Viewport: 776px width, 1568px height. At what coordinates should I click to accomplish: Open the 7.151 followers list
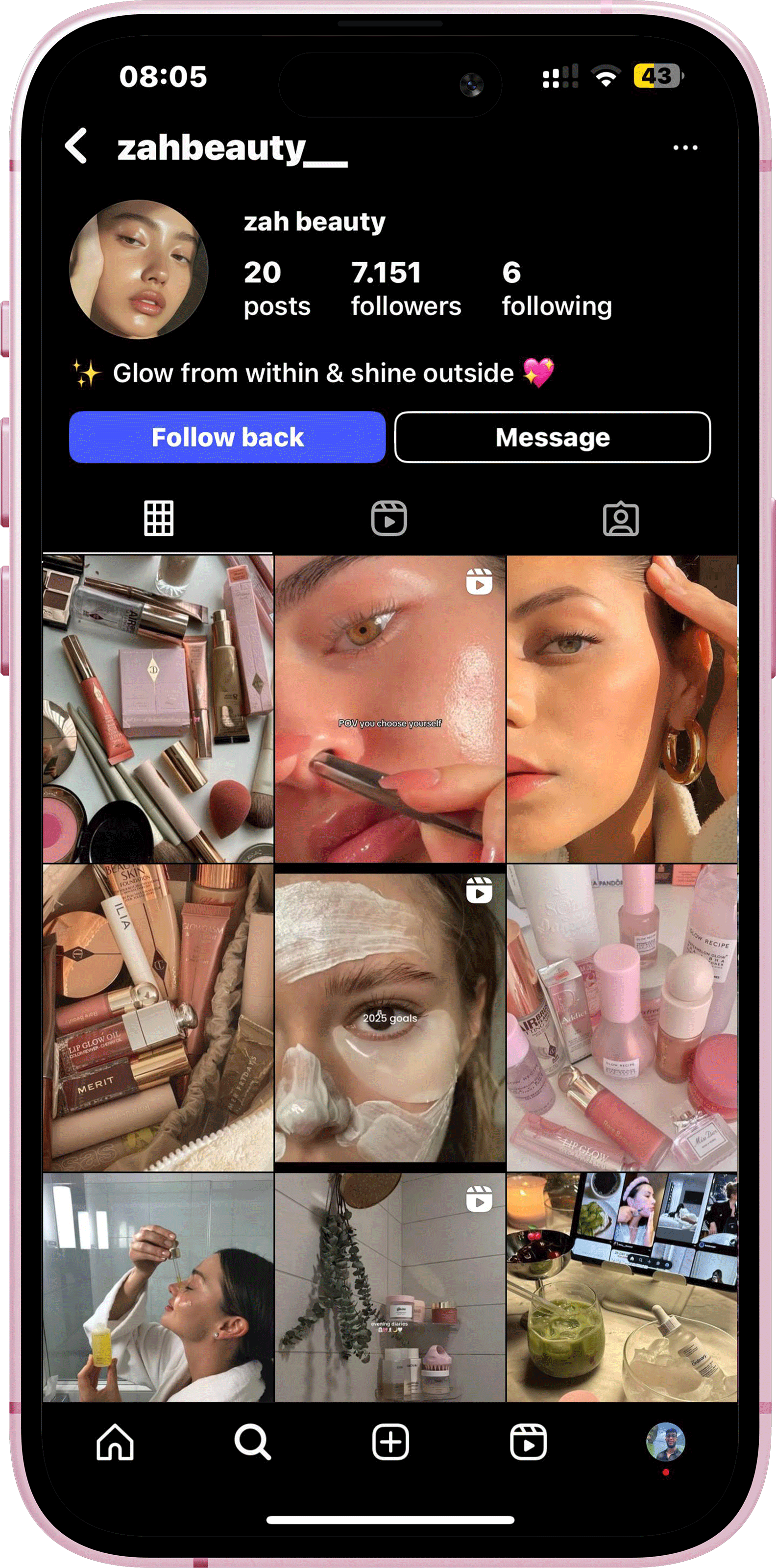[x=406, y=289]
